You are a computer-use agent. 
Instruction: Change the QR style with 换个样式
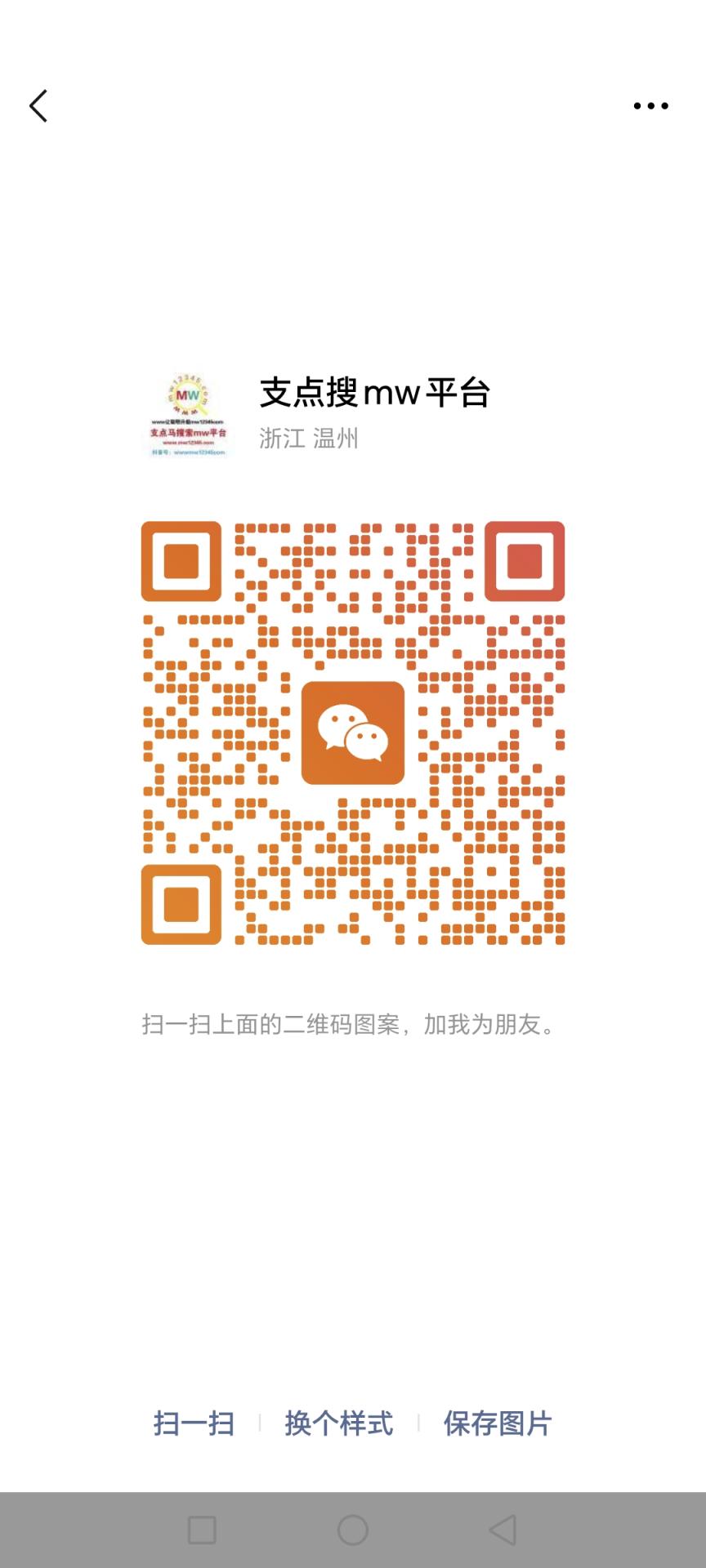[x=338, y=1423]
